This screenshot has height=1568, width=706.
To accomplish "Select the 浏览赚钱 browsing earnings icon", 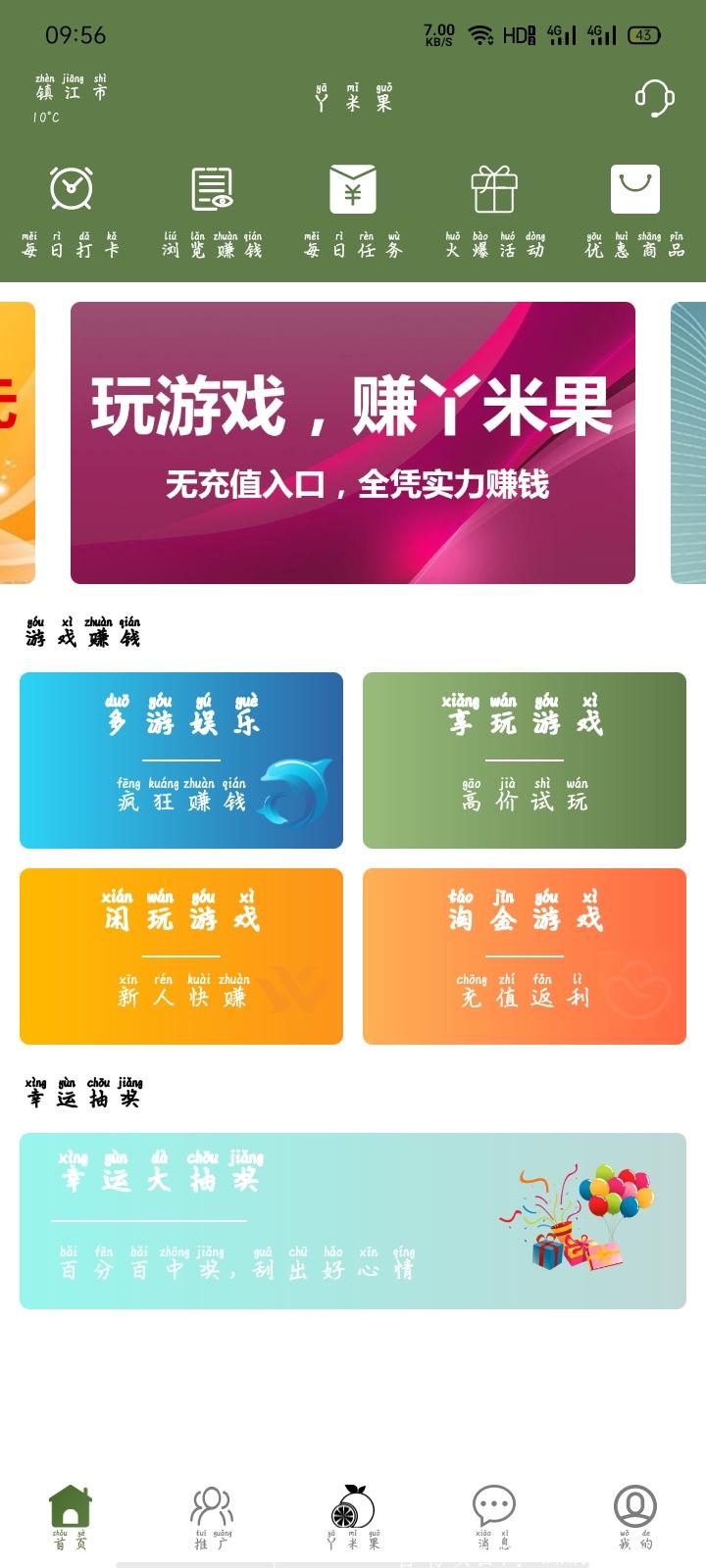I will click(210, 192).
